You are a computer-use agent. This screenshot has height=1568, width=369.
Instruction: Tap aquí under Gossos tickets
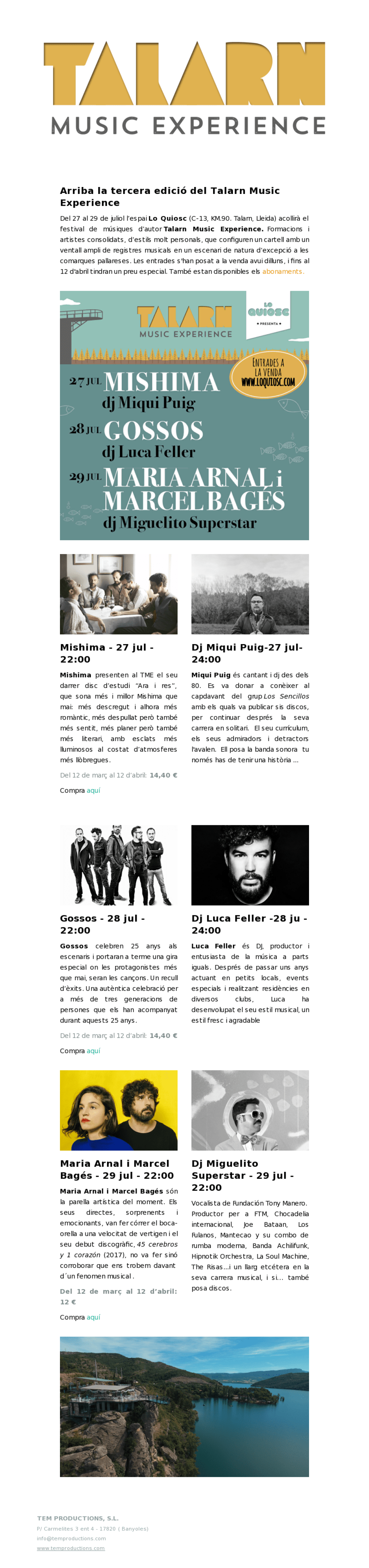93,1051
